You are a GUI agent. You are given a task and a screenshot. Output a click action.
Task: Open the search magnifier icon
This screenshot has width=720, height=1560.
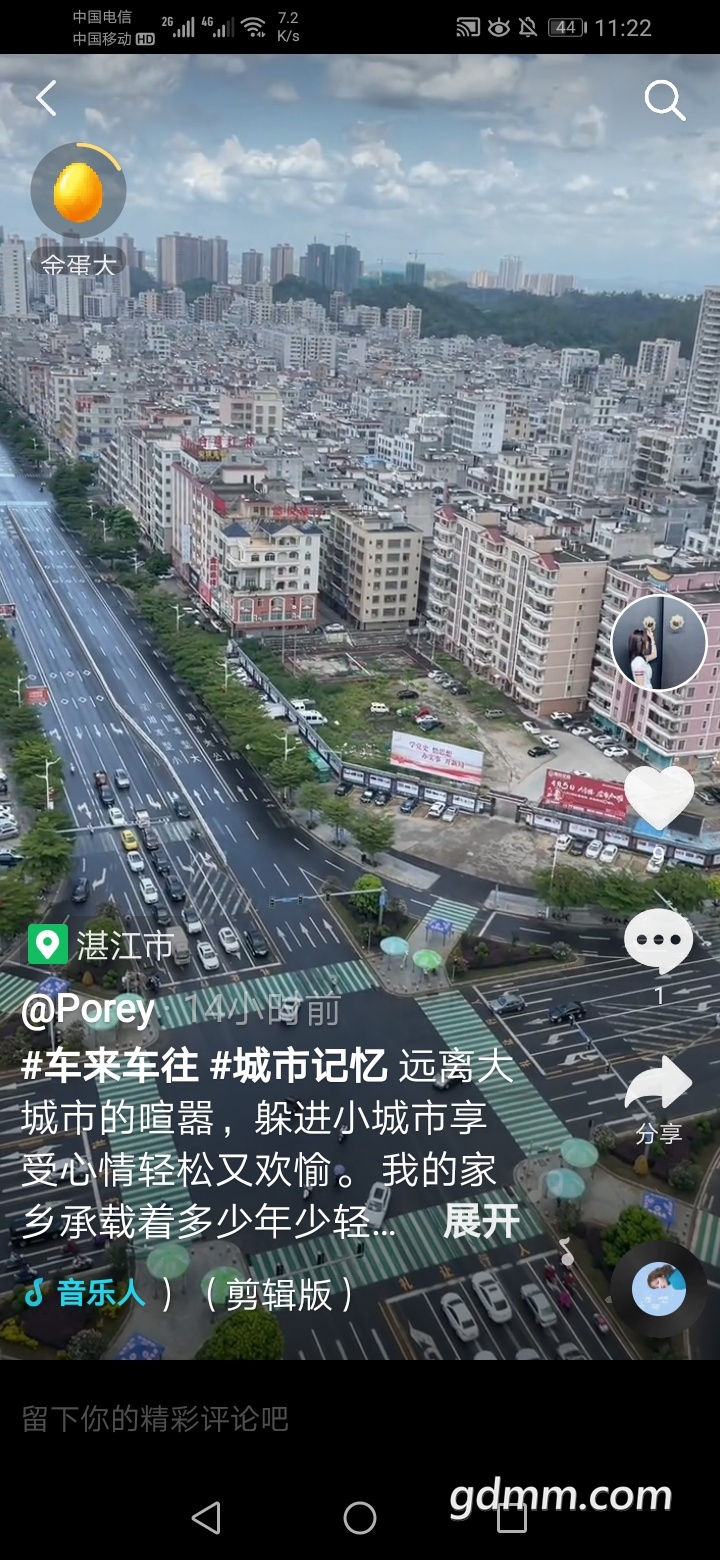click(664, 100)
